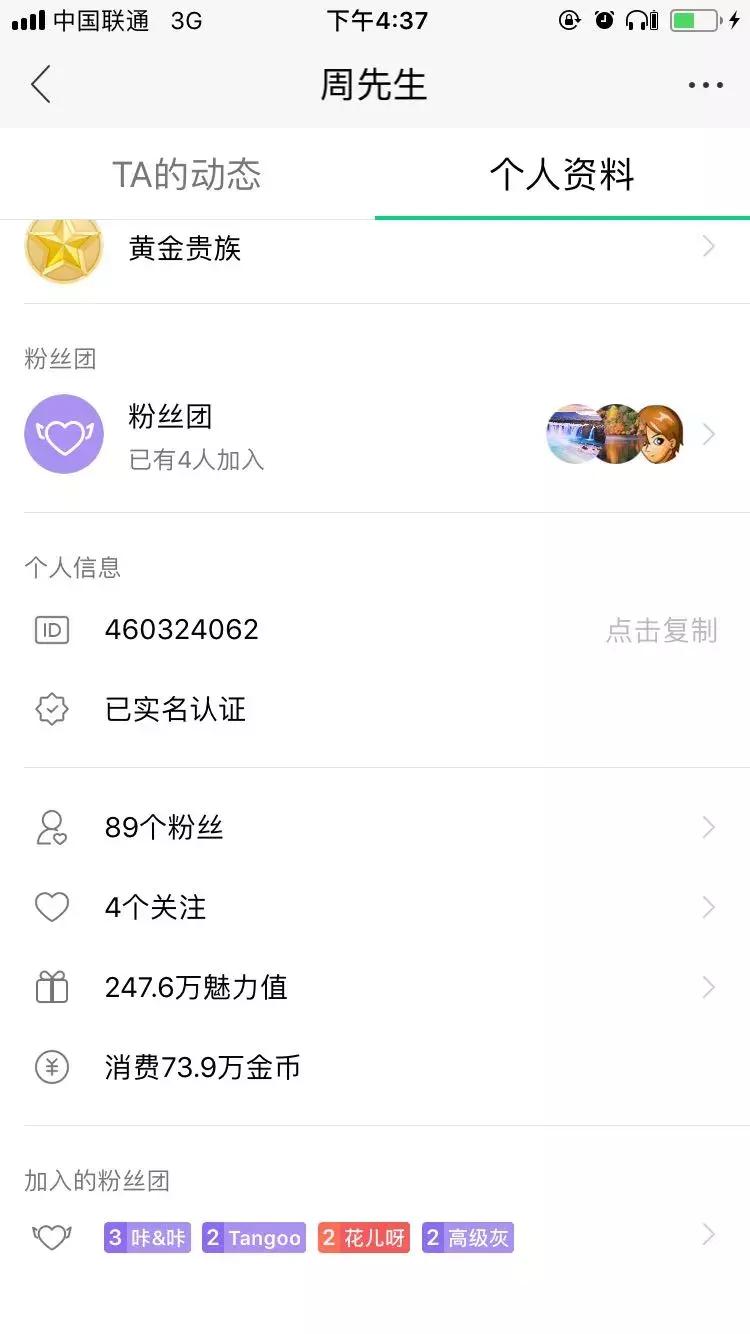Select the 个人资料 tab
The width and height of the screenshot is (750, 1334).
pos(562,174)
